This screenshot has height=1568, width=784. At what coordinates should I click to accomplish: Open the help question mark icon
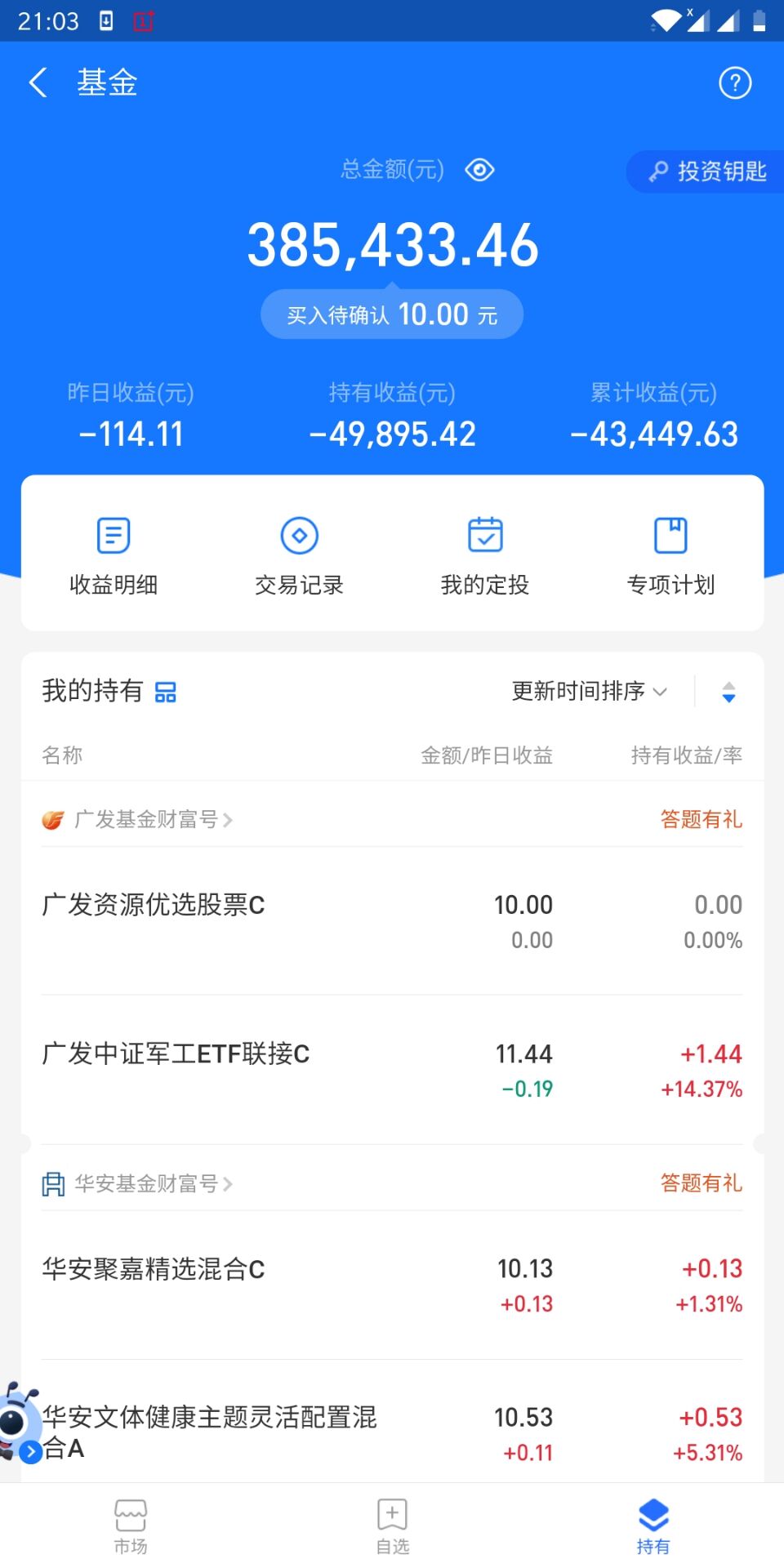click(734, 82)
